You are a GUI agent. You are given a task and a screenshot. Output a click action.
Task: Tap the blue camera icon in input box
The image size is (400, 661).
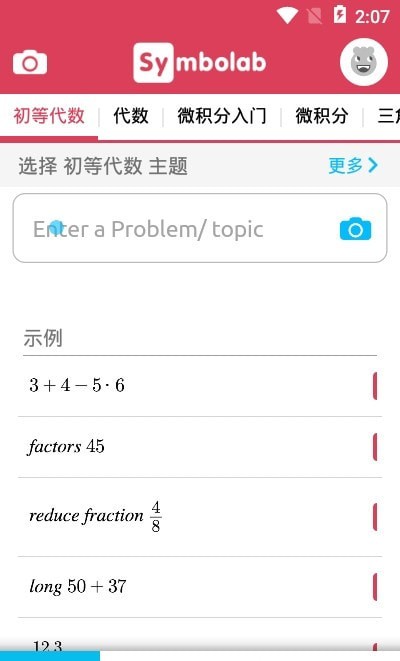pos(355,229)
